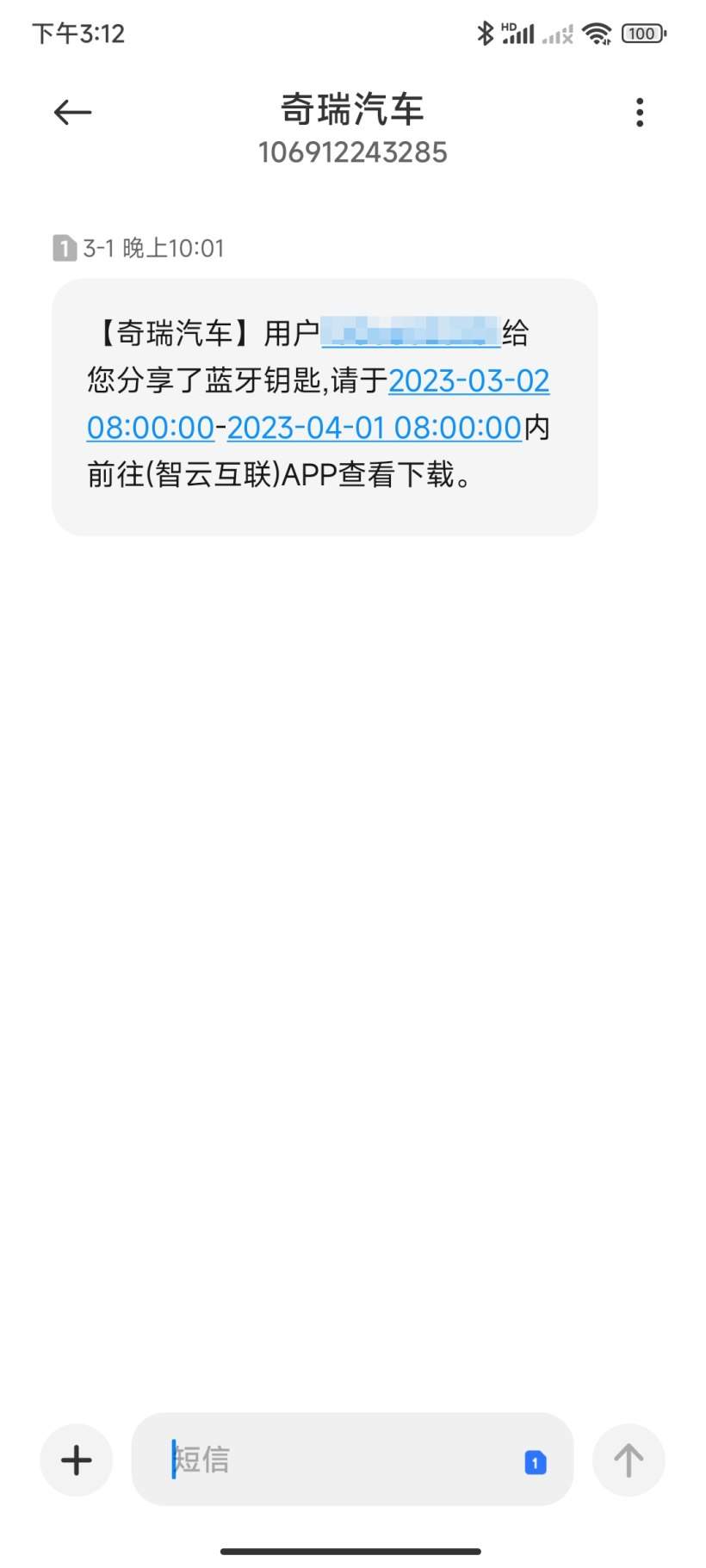This screenshot has width=706, height=1568.
Task: Tap the HD signal strength icon
Action: pyautogui.click(x=517, y=33)
